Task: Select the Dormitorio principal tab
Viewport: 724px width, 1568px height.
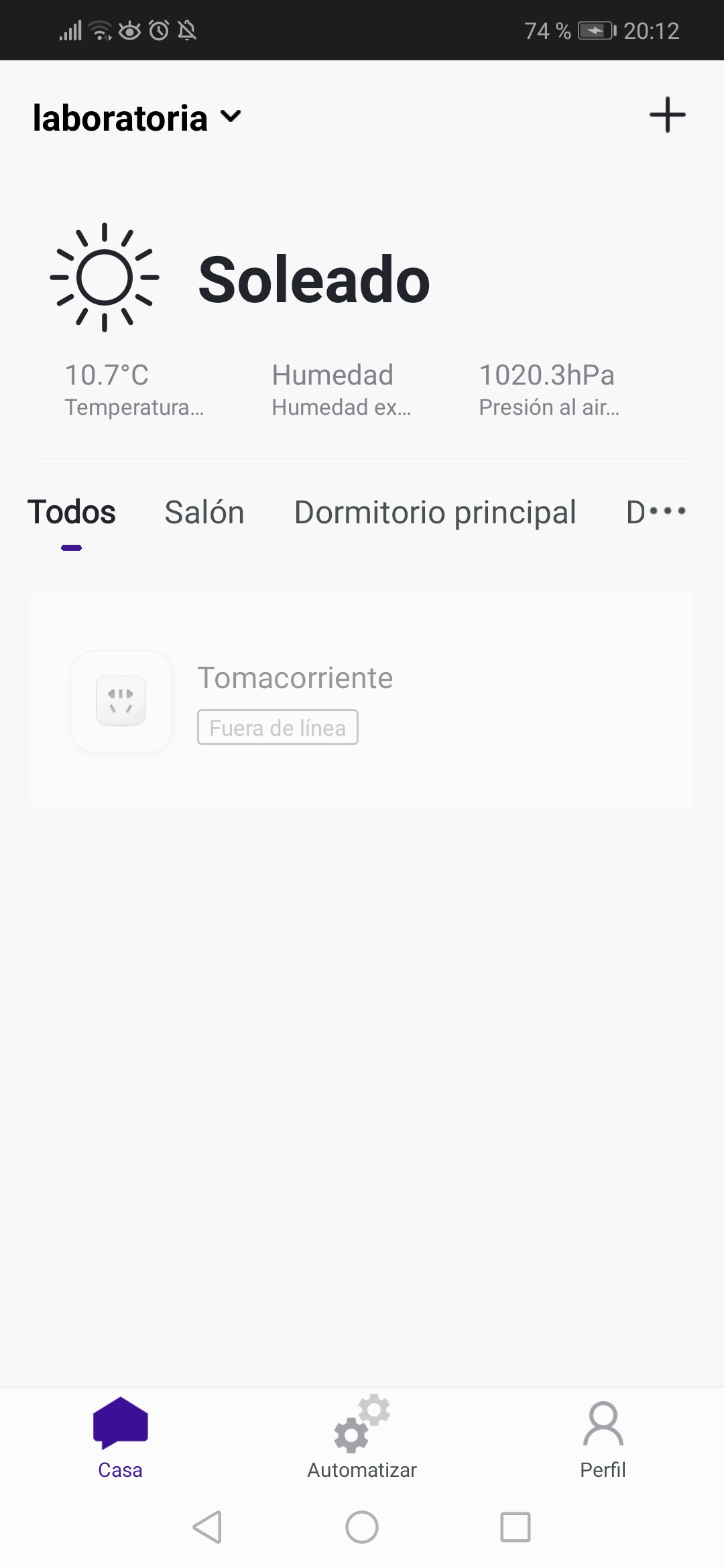Action: pos(435,513)
